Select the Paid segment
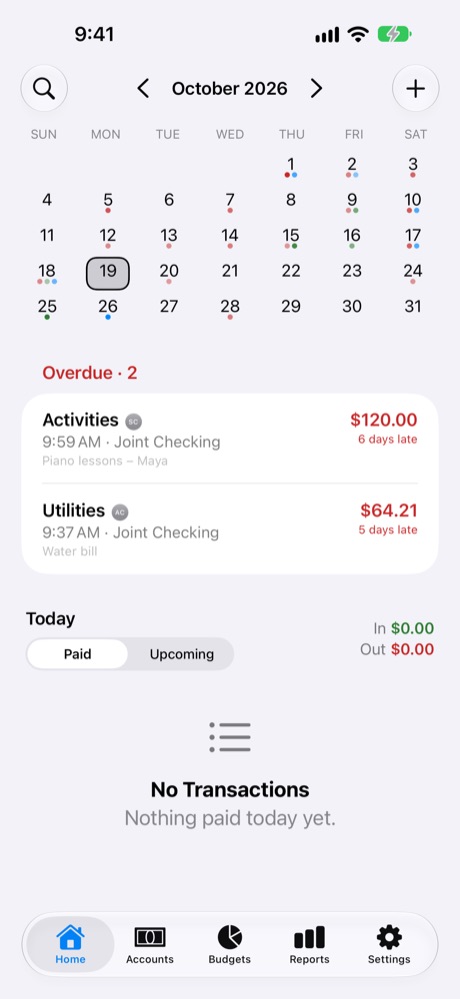 click(77, 654)
